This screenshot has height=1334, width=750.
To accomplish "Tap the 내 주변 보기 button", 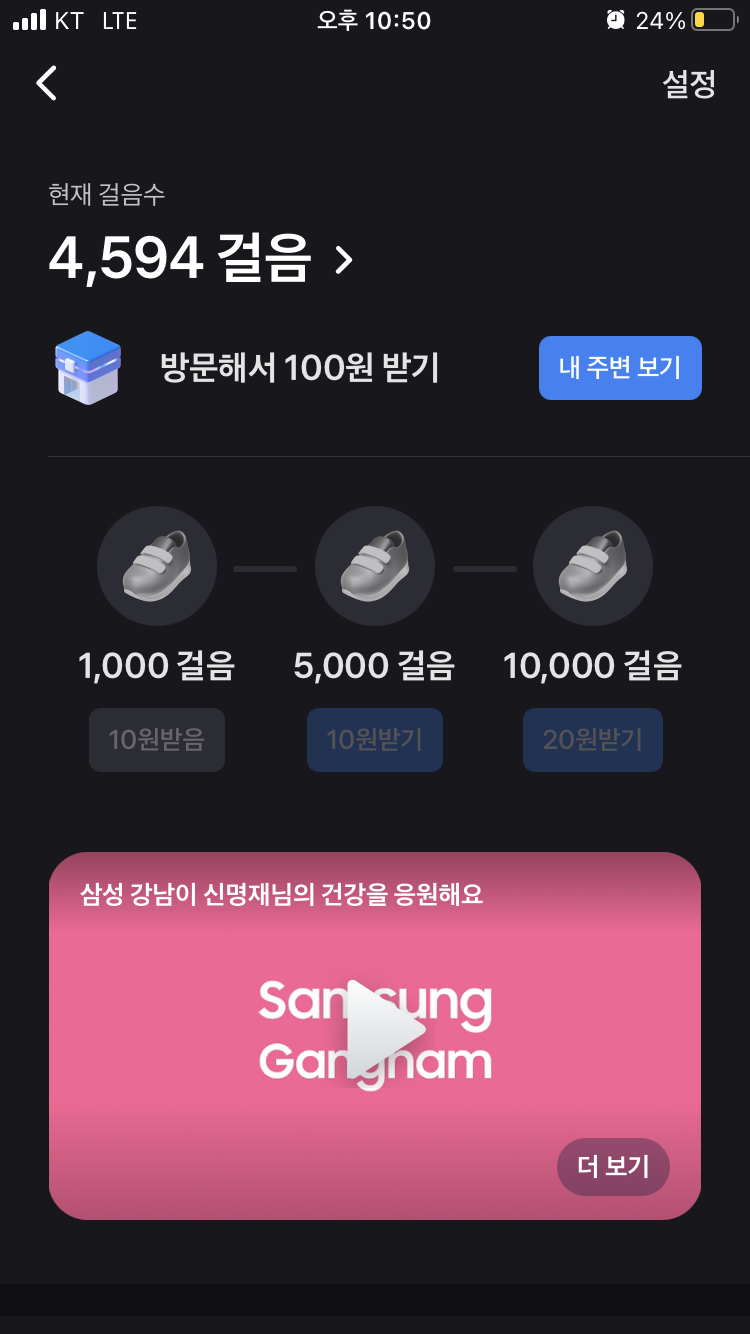I will tap(620, 368).
